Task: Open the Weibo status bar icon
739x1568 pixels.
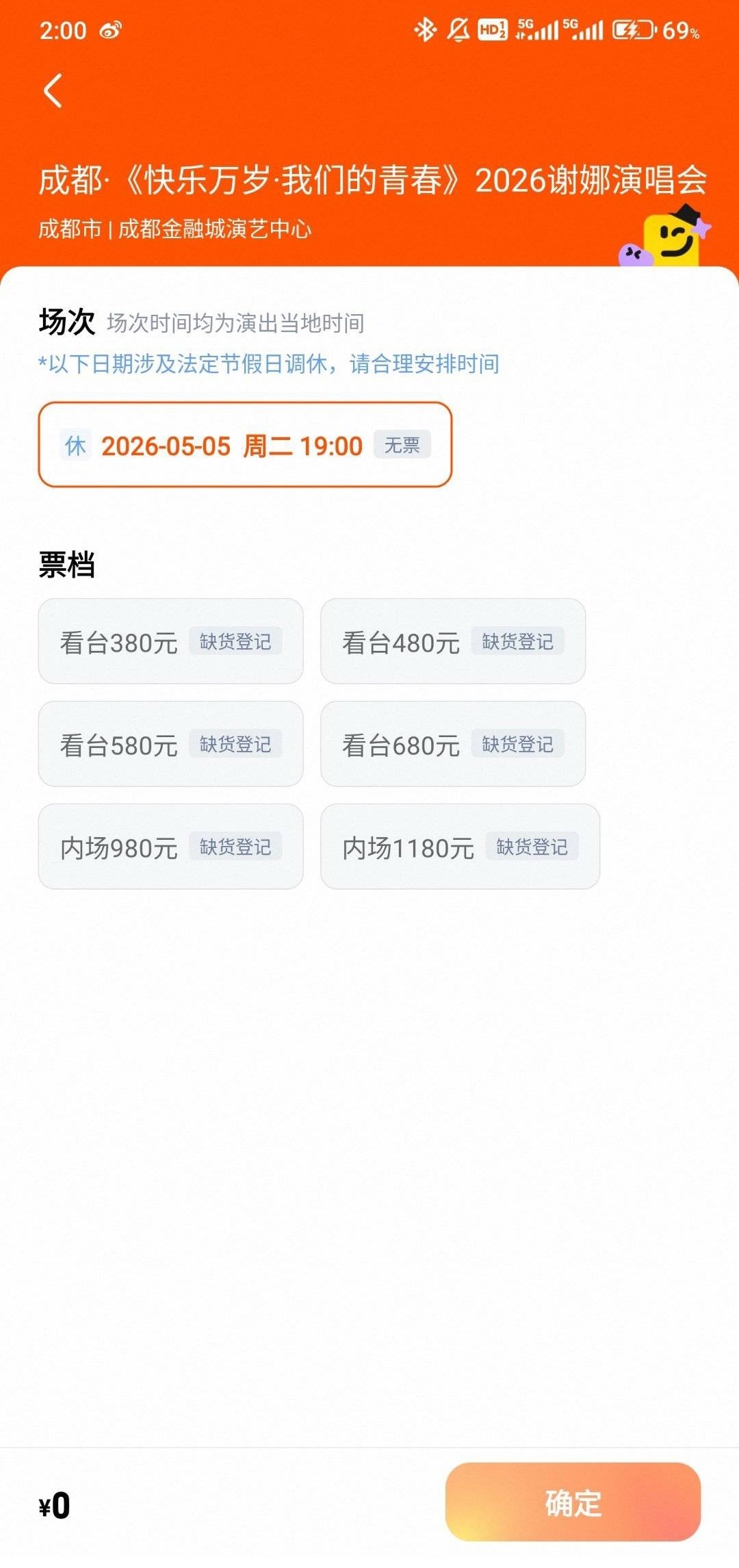Action: click(109, 31)
